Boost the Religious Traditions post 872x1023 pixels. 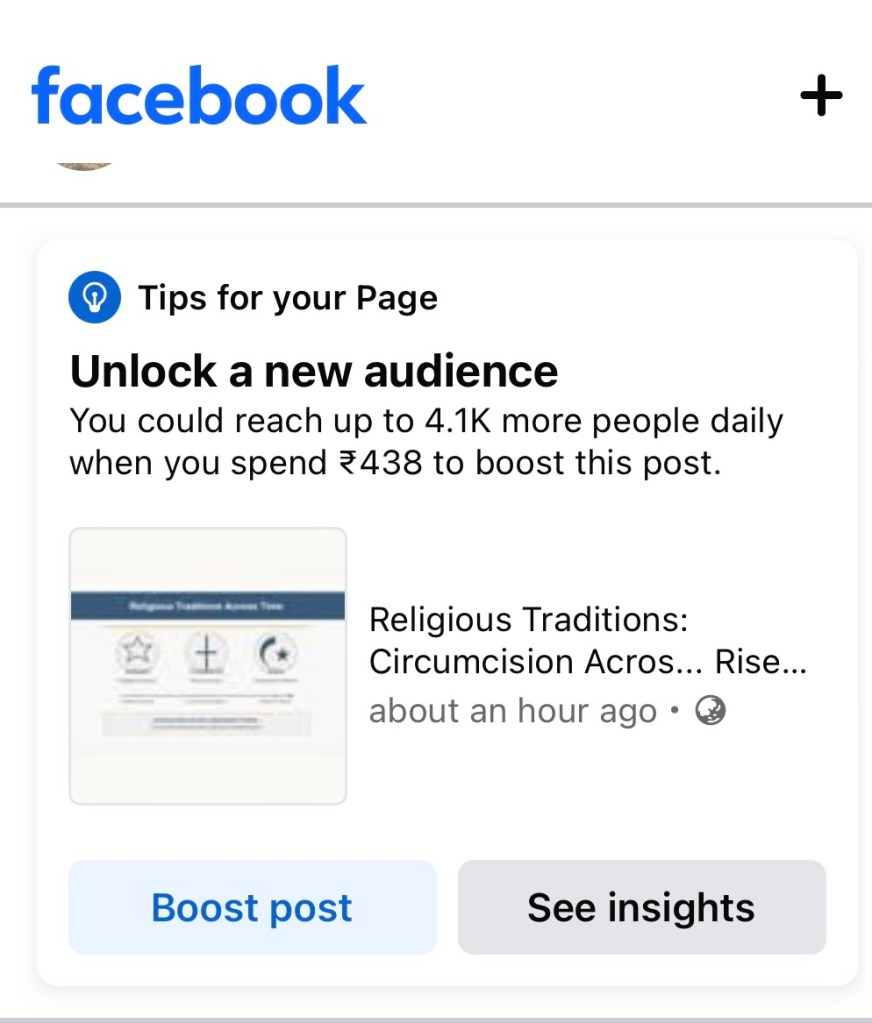[x=252, y=907]
